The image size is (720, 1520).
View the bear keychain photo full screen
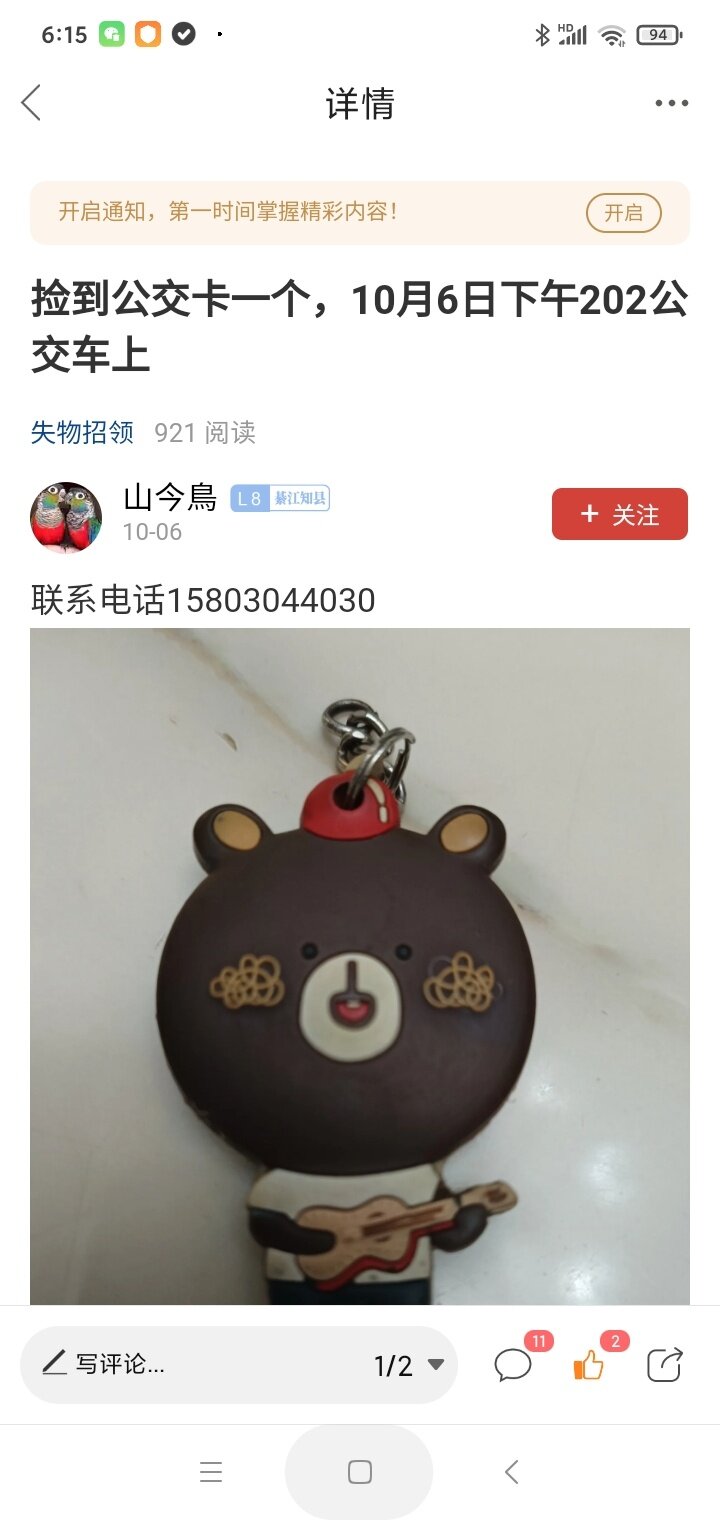click(360, 965)
